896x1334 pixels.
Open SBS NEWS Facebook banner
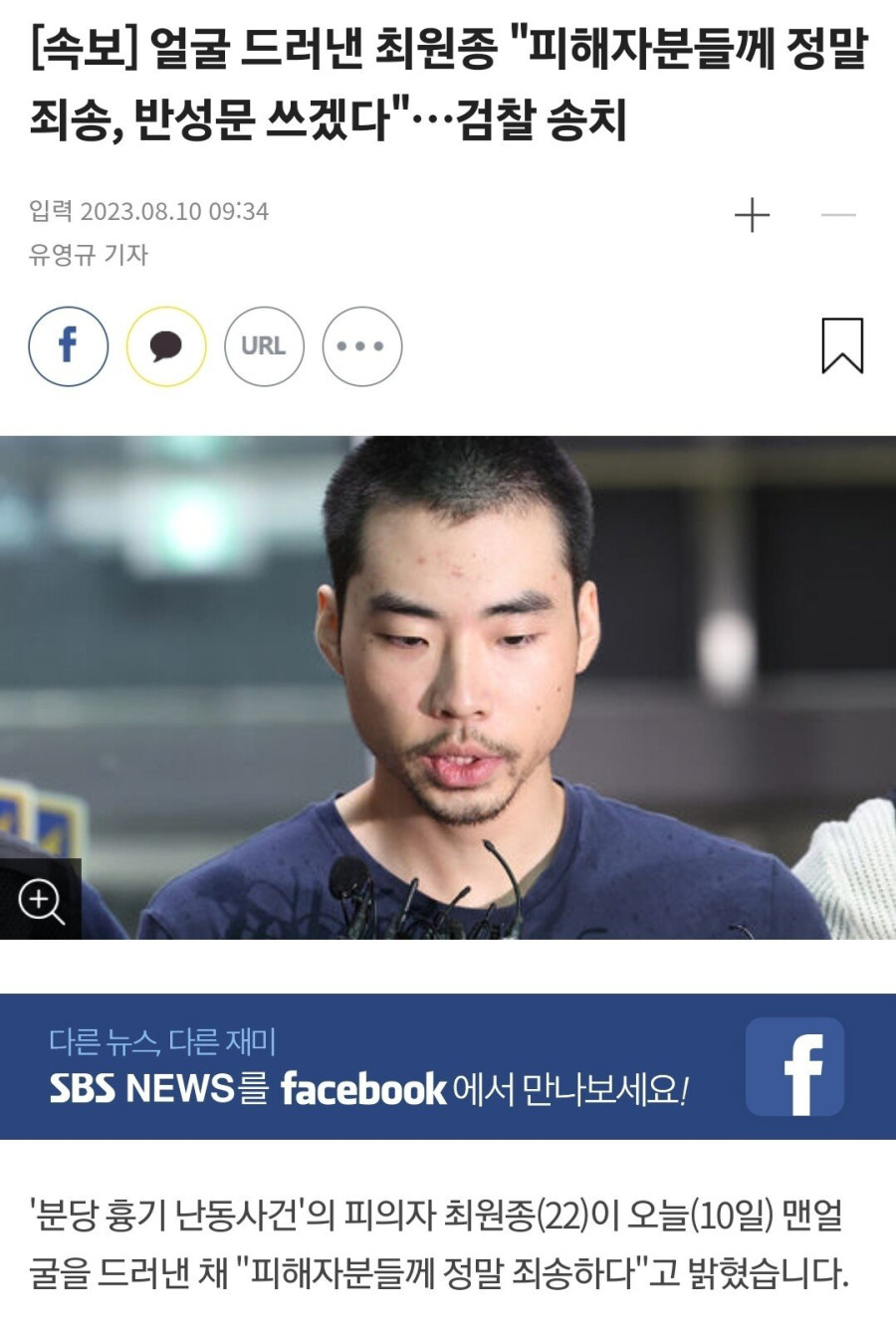[448, 1066]
